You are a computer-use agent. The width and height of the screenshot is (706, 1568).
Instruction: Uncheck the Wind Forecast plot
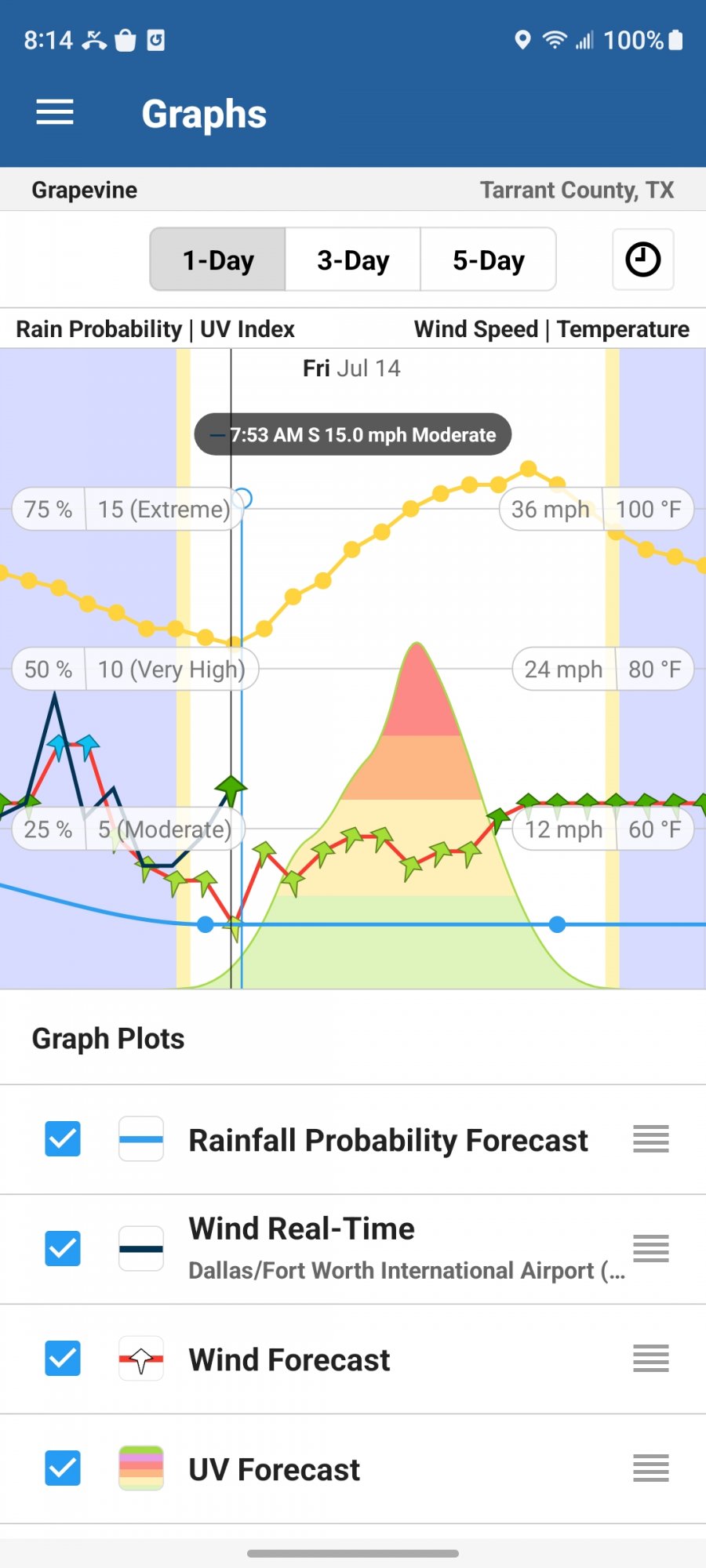pos(63,1359)
